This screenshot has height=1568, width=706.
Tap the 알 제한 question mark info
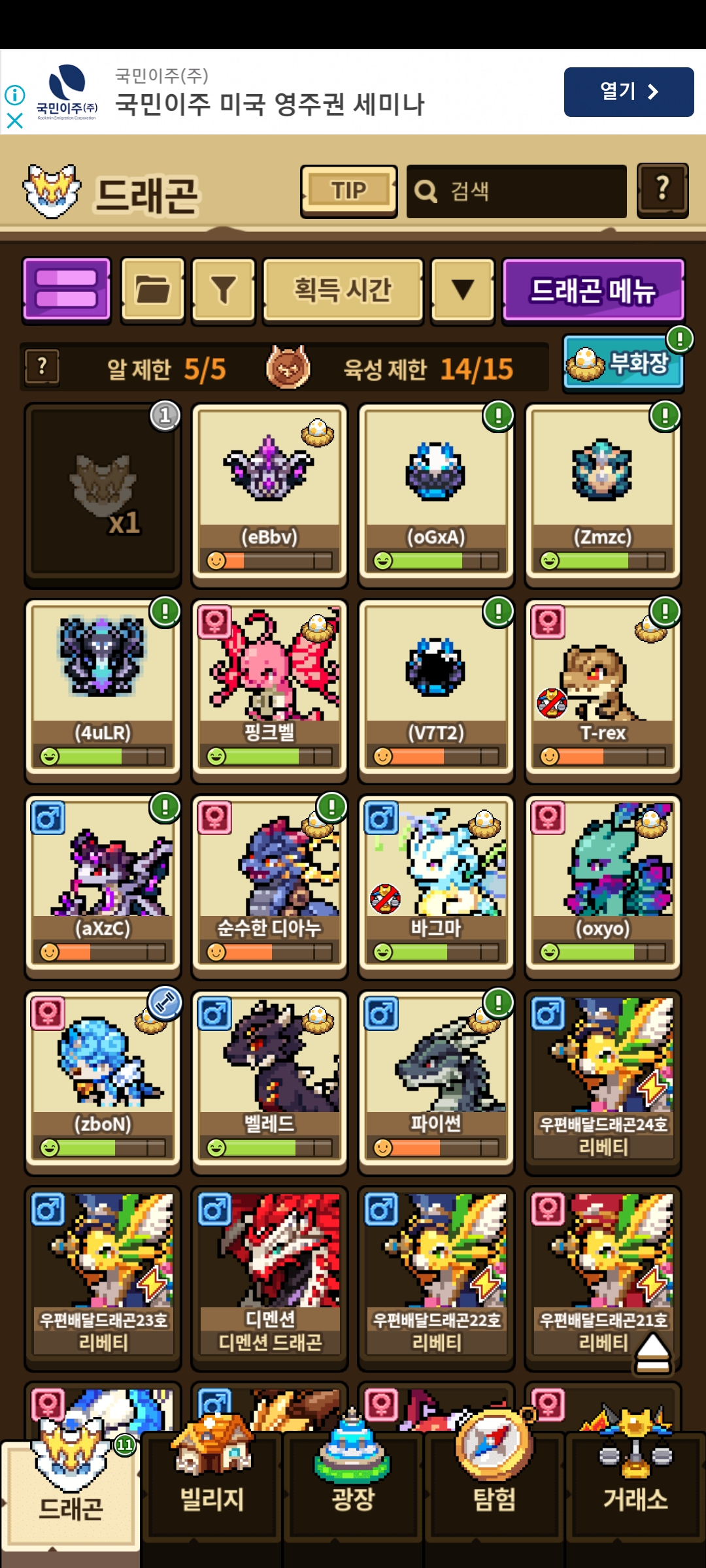[x=42, y=367]
